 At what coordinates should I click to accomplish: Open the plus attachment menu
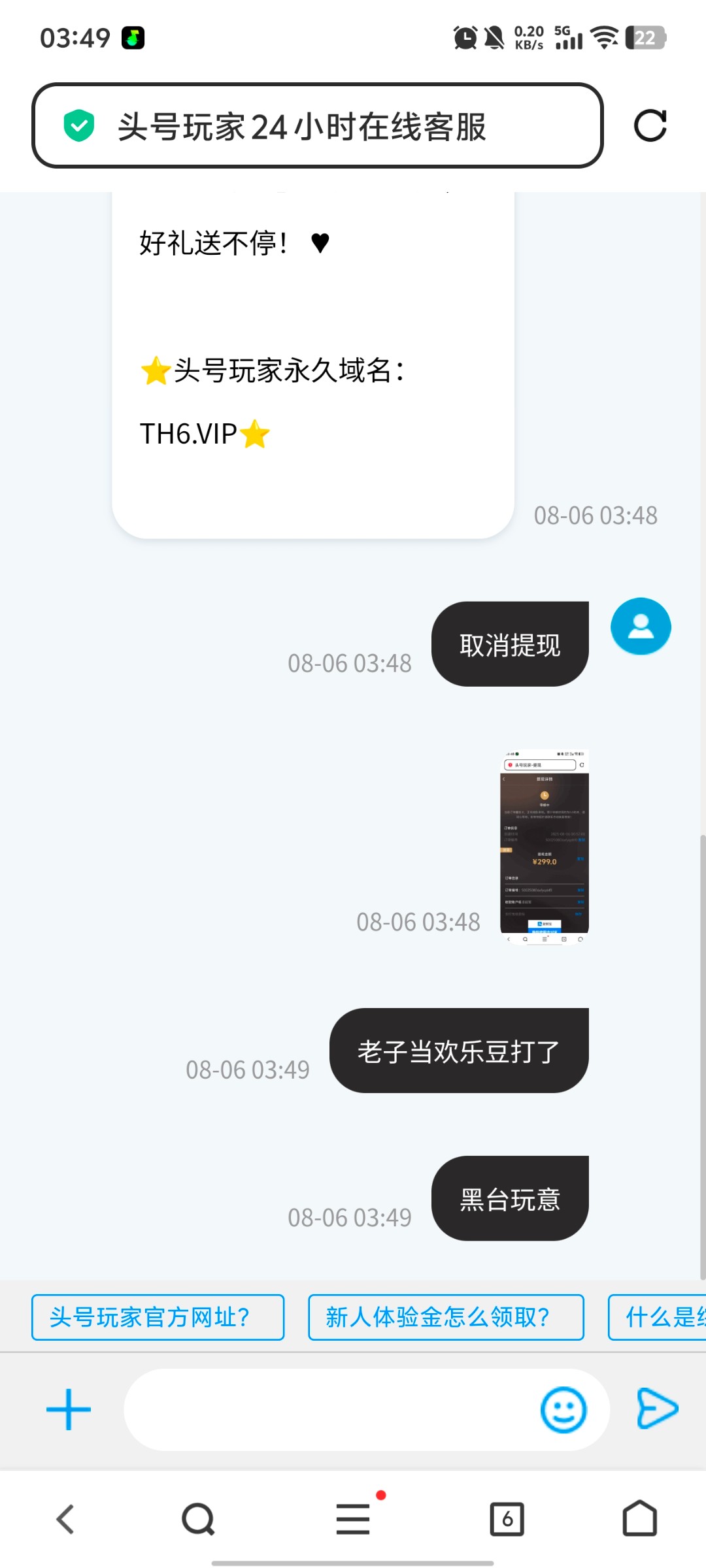pos(69,1409)
